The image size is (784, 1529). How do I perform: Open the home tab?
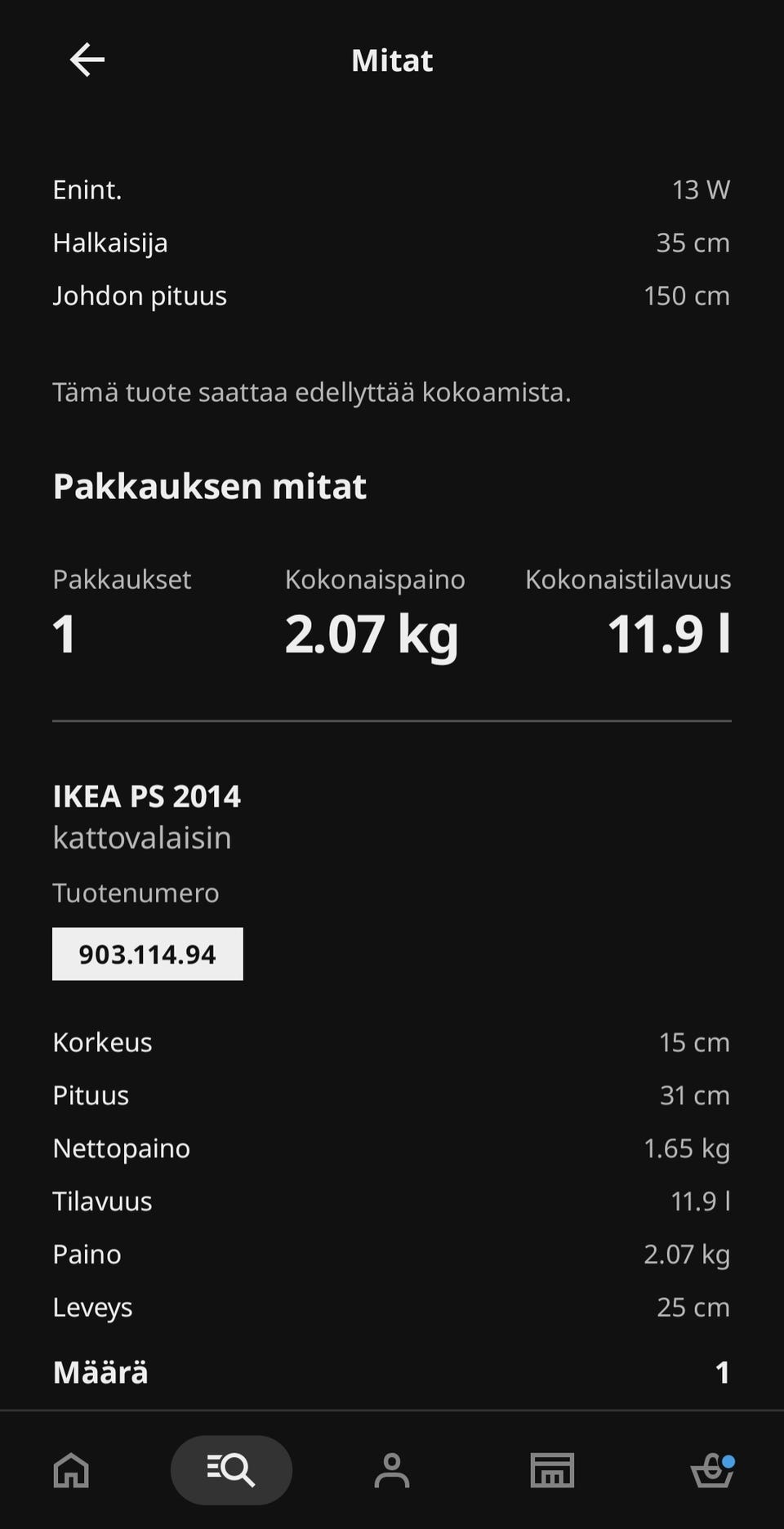71,1470
